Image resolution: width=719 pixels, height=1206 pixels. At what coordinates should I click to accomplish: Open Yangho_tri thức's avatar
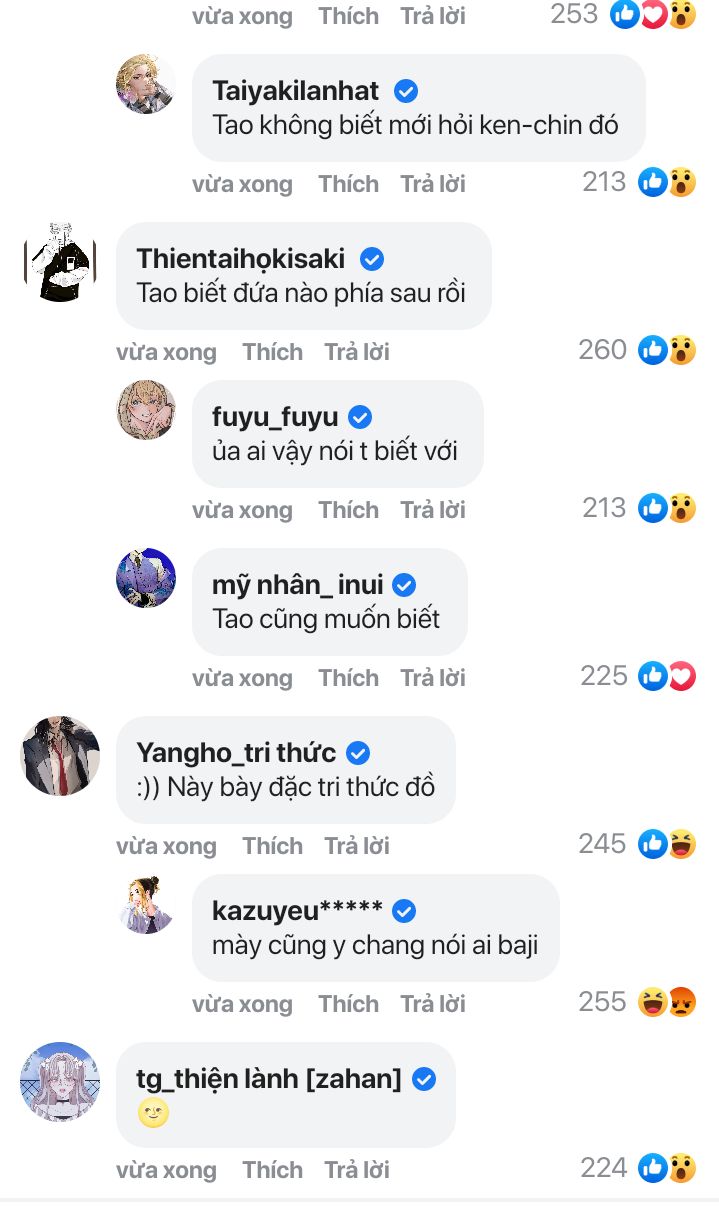click(x=60, y=756)
